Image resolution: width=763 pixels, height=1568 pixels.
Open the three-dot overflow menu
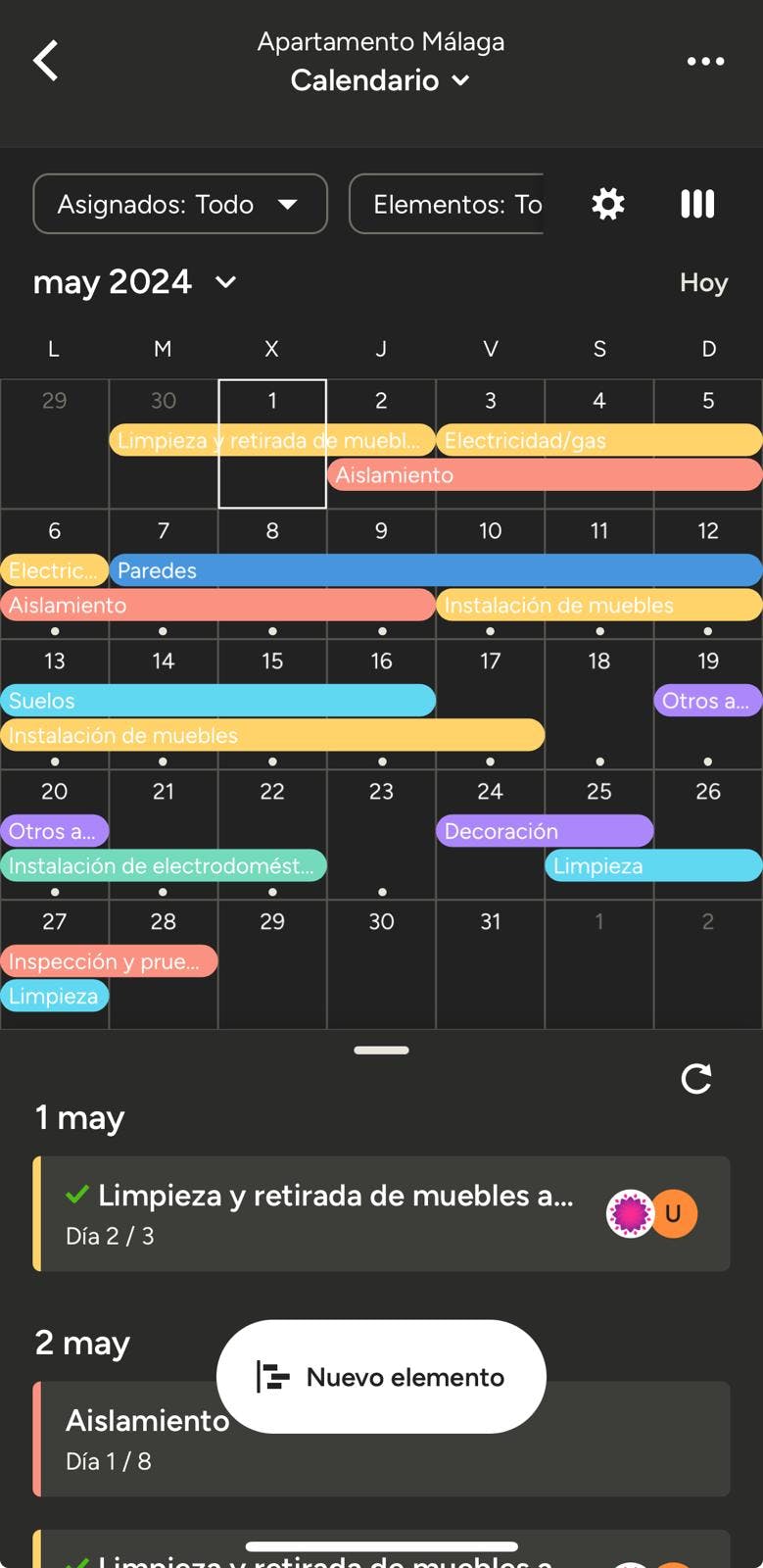[705, 61]
